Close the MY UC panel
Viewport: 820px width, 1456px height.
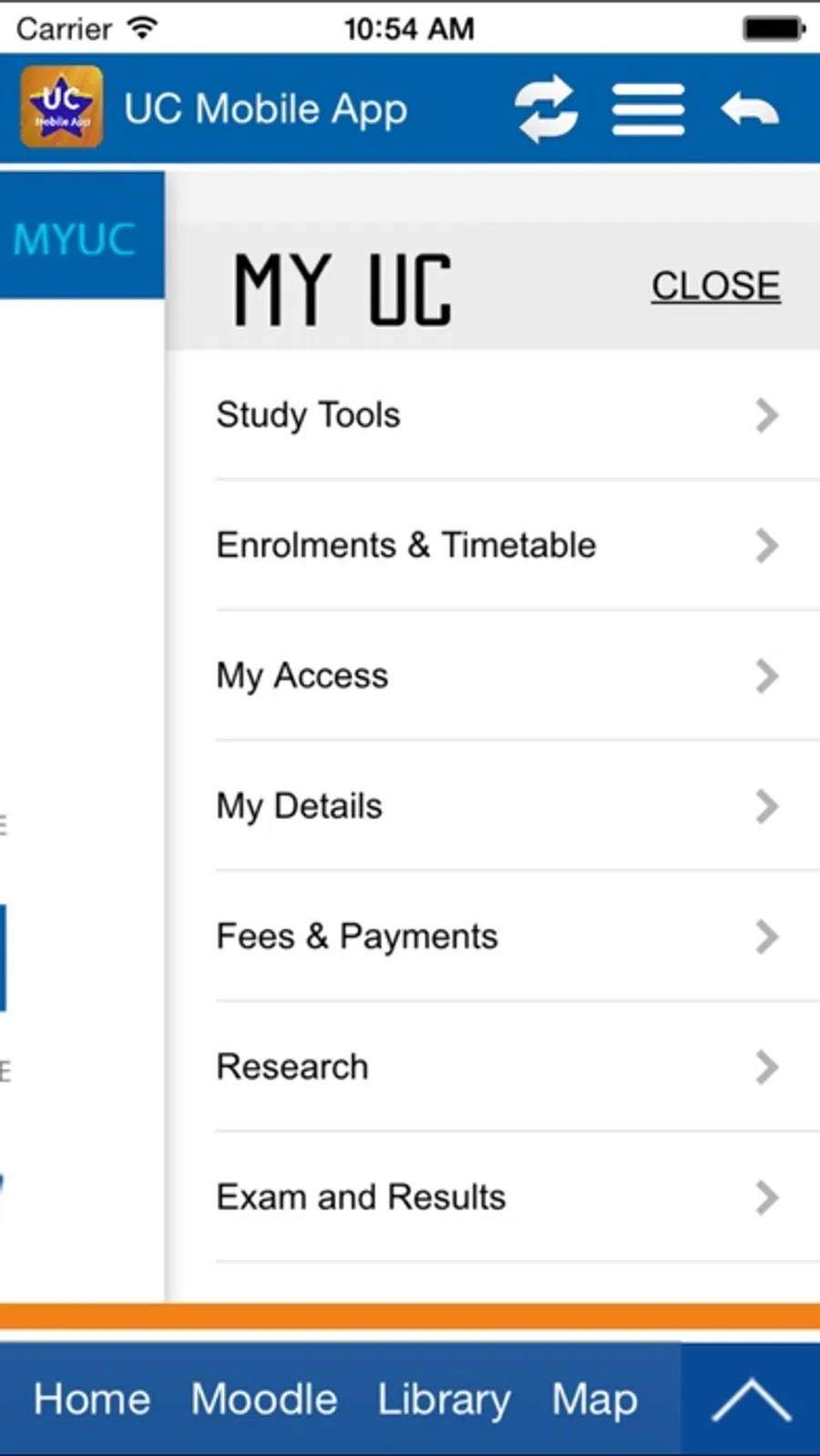tap(715, 286)
